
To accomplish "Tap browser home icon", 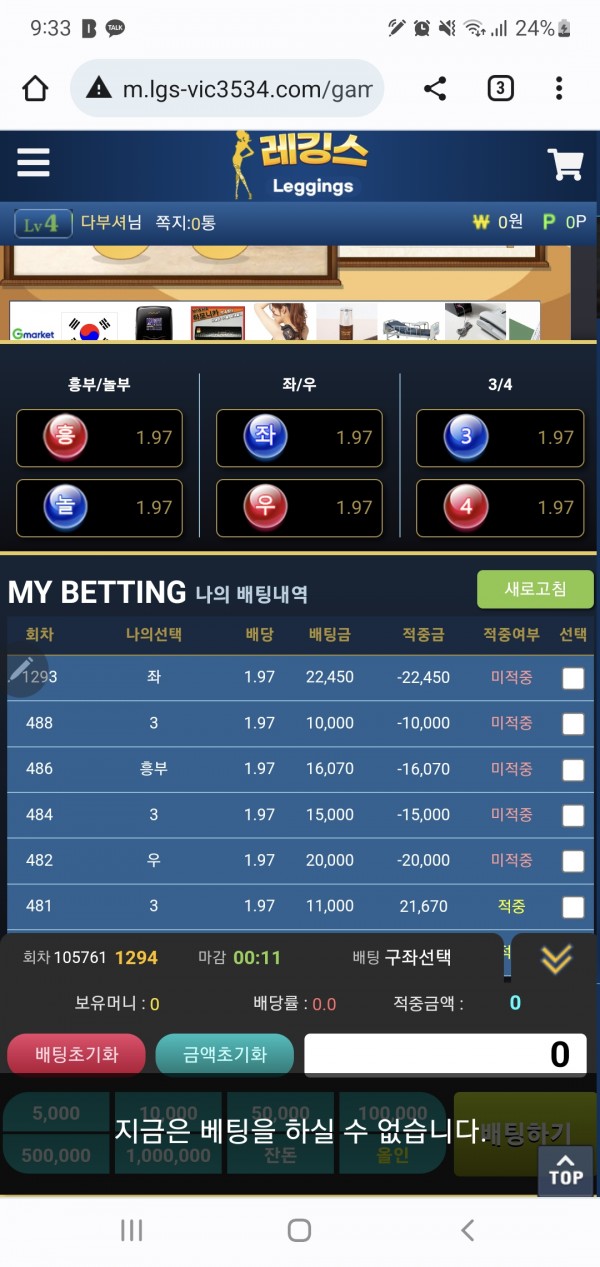I will pos(35,89).
